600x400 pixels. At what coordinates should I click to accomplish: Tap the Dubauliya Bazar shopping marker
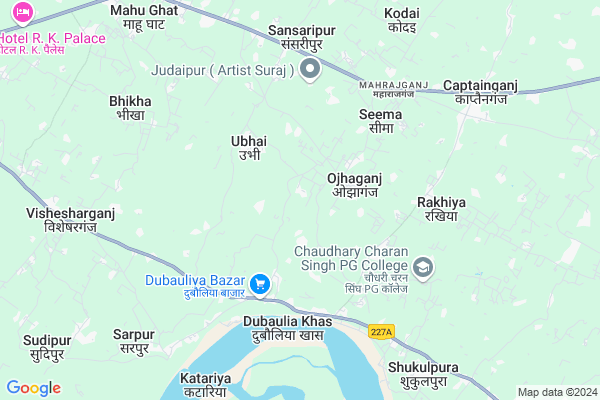coord(259,285)
